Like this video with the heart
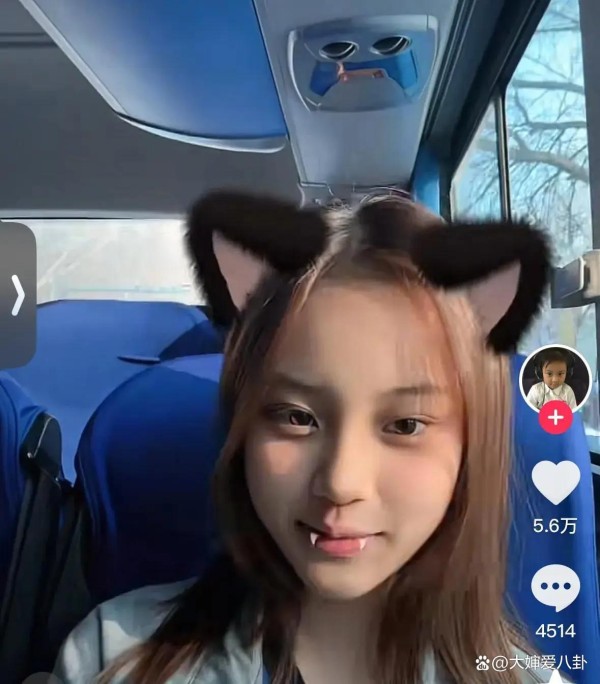The image size is (600, 684). point(555,483)
